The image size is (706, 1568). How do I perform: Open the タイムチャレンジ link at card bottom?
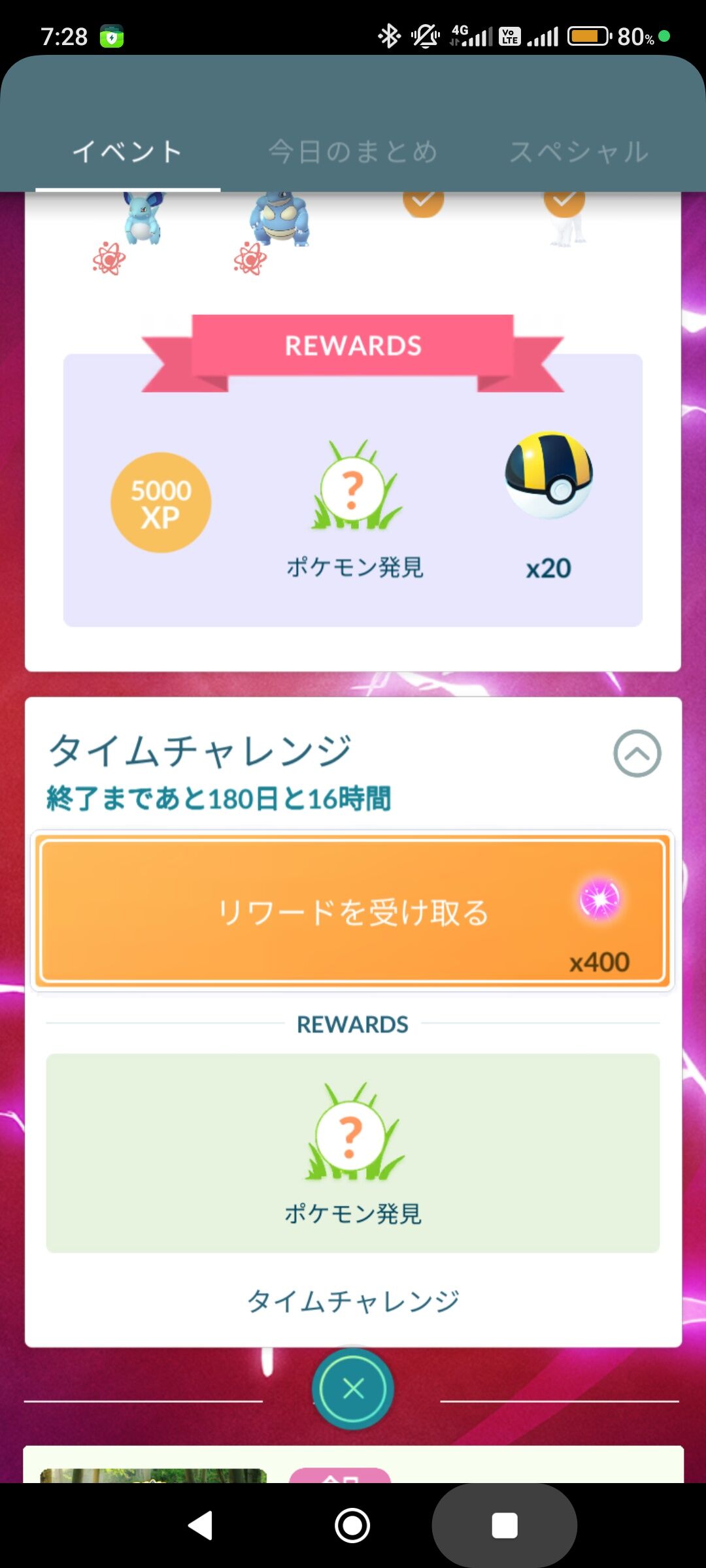(353, 1301)
